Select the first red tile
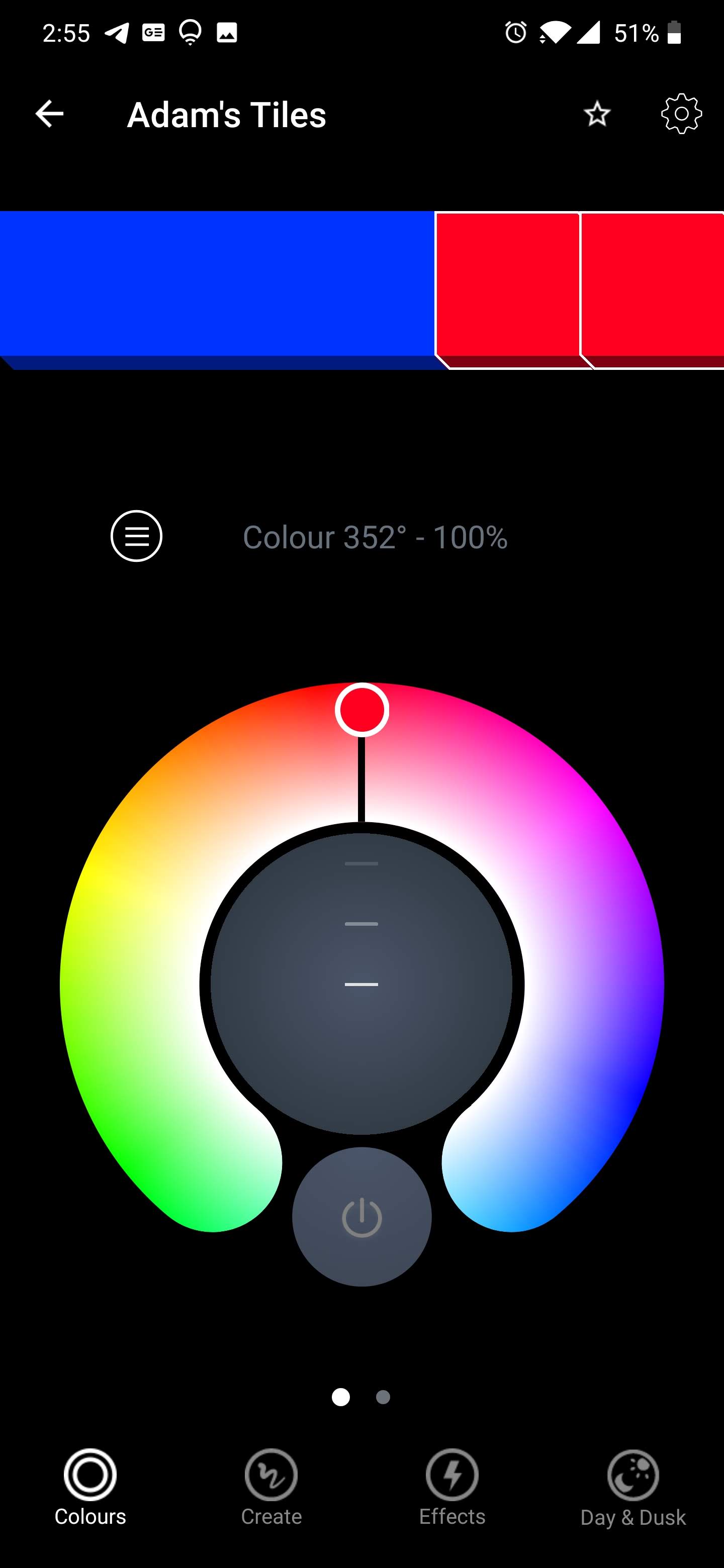The height and width of the screenshot is (1568, 724). pos(507,284)
